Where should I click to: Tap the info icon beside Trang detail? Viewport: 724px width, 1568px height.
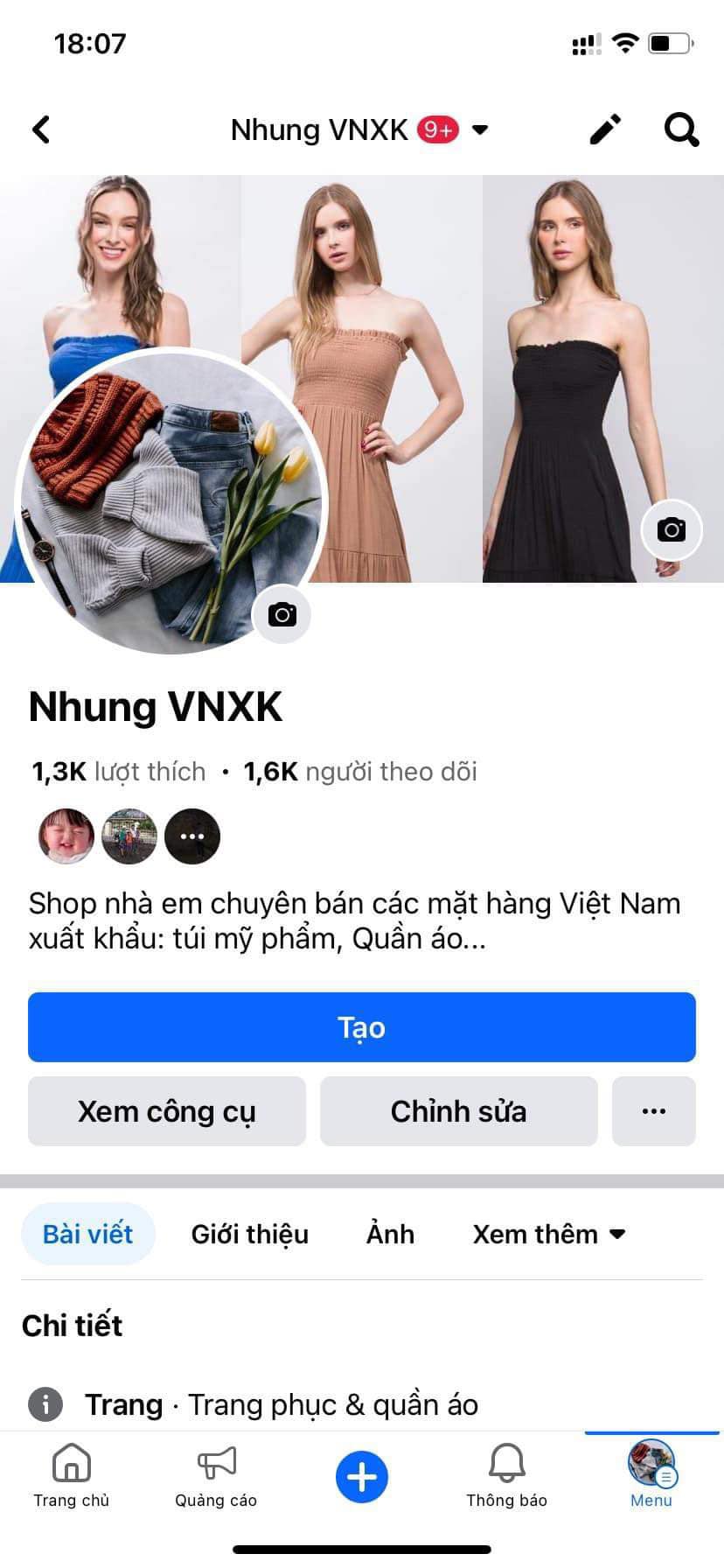coord(45,1404)
